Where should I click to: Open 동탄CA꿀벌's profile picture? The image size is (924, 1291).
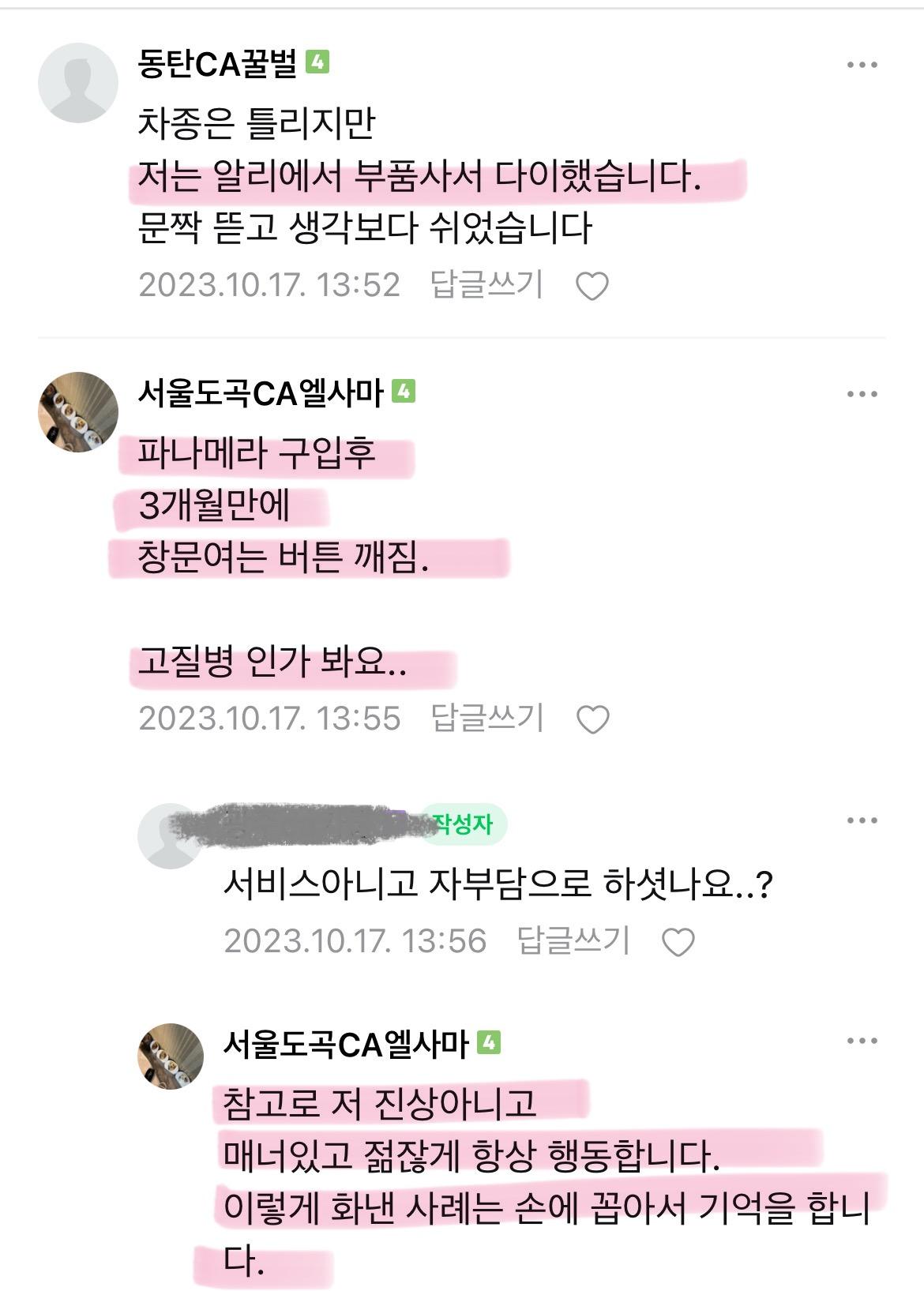[x=78, y=83]
